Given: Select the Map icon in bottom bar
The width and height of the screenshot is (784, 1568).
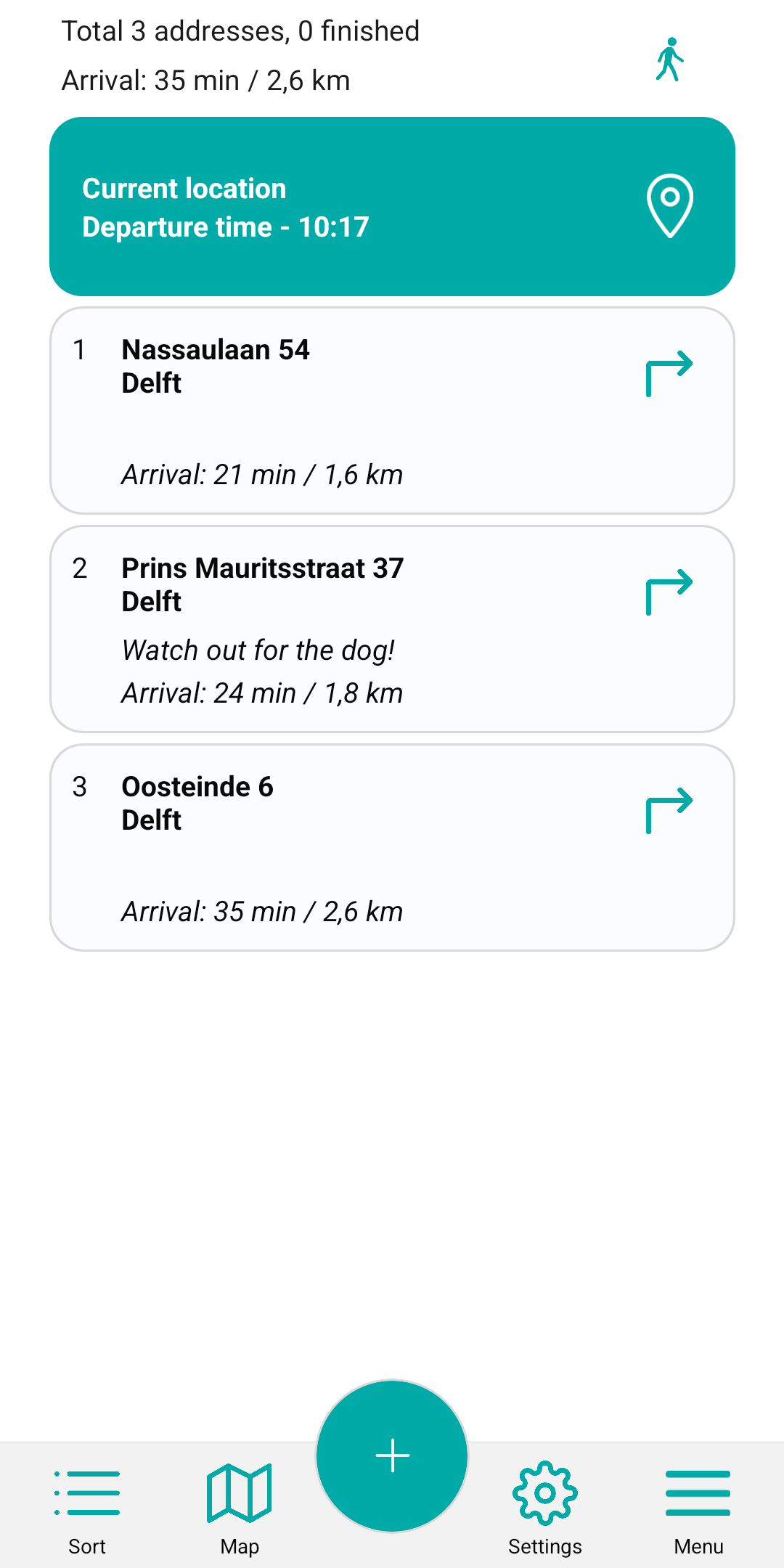Looking at the screenshot, I should (239, 1493).
